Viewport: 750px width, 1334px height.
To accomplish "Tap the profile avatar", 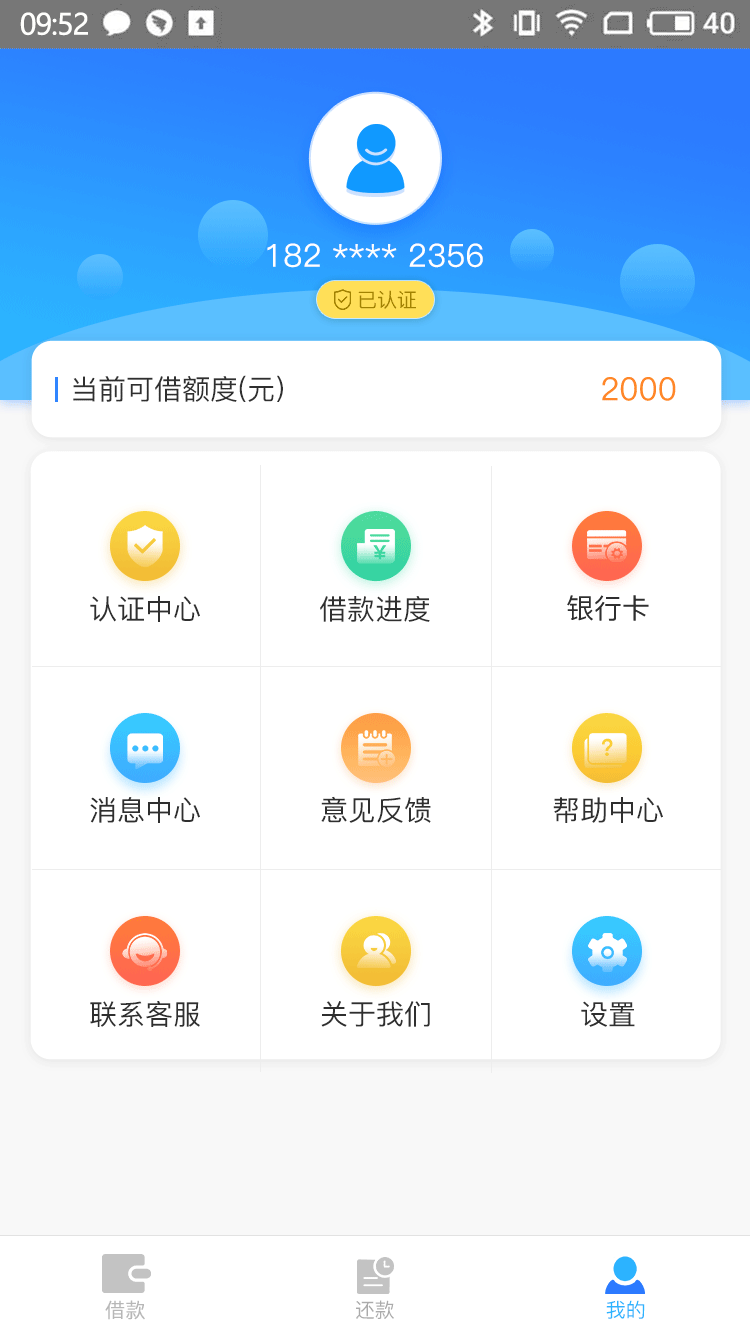I will [x=375, y=158].
